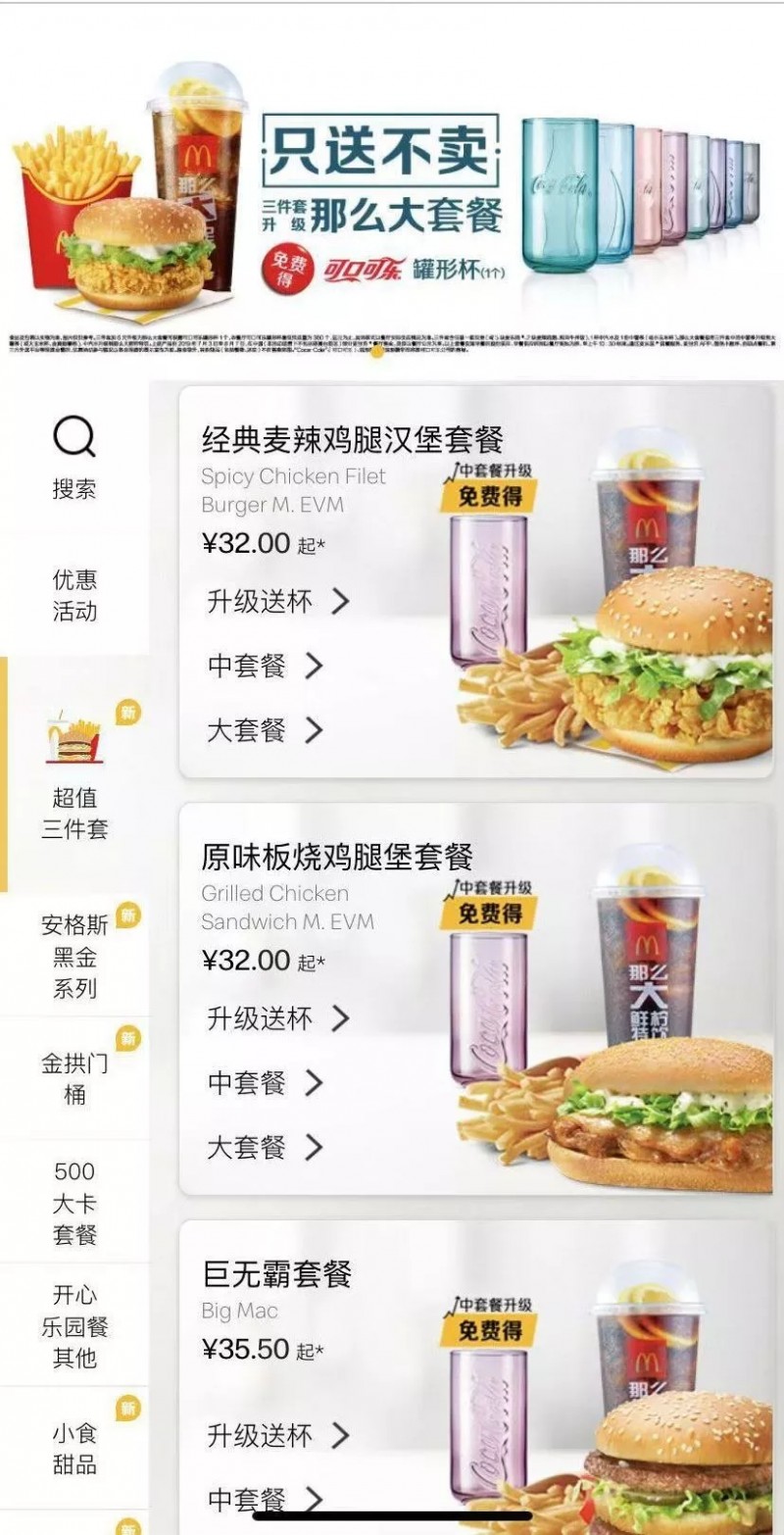View the 巨无霸套餐 Big Mac card
The width and height of the screenshot is (784, 1535).
tap(276, 1274)
